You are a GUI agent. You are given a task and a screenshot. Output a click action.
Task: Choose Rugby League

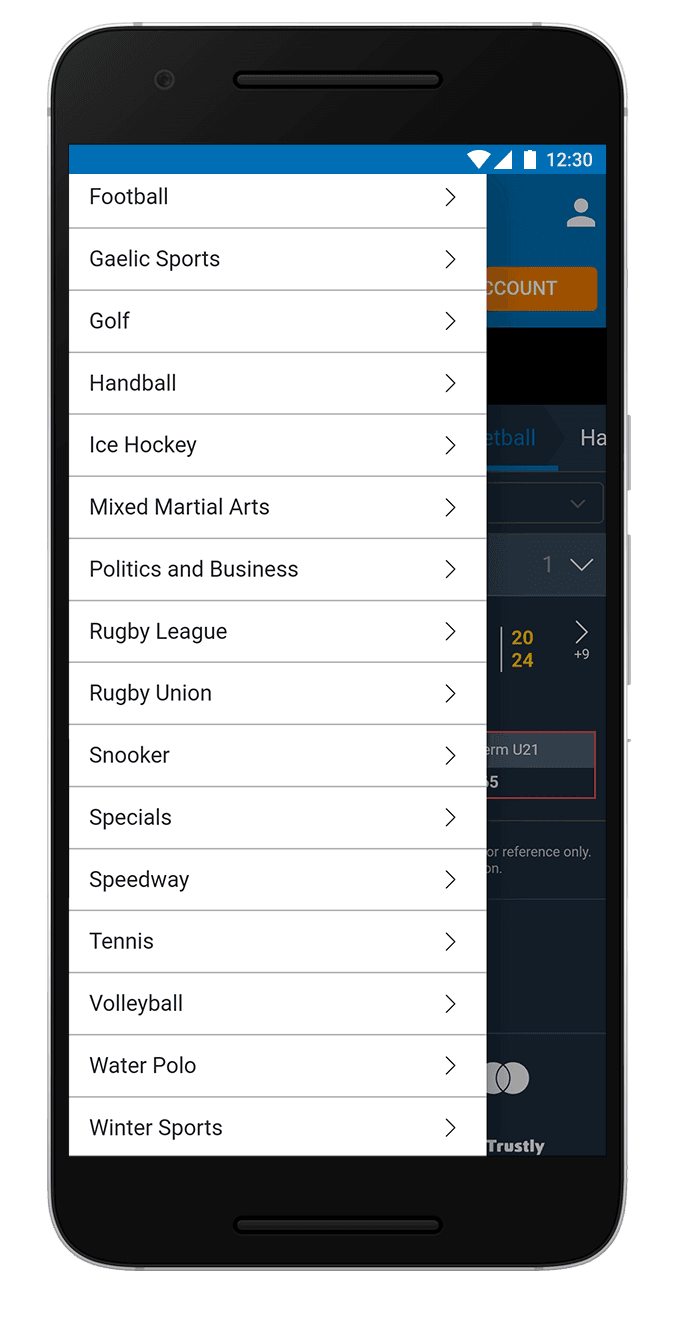tap(277, 631)
